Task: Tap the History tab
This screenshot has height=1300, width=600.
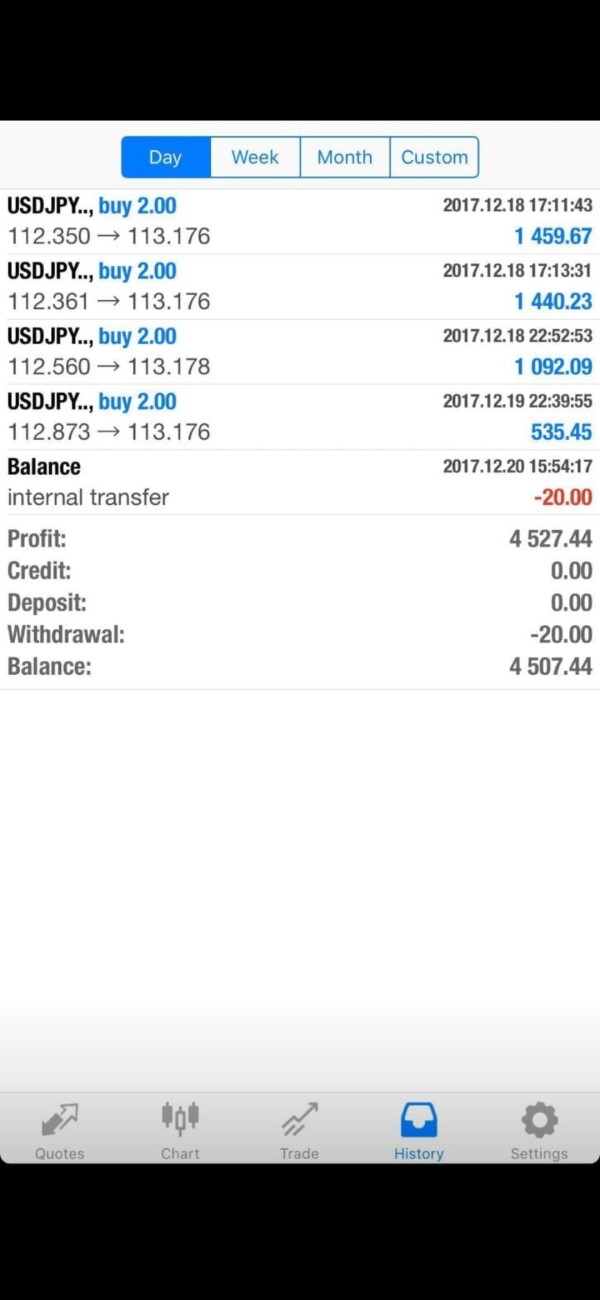Action: click(419, 1130)
